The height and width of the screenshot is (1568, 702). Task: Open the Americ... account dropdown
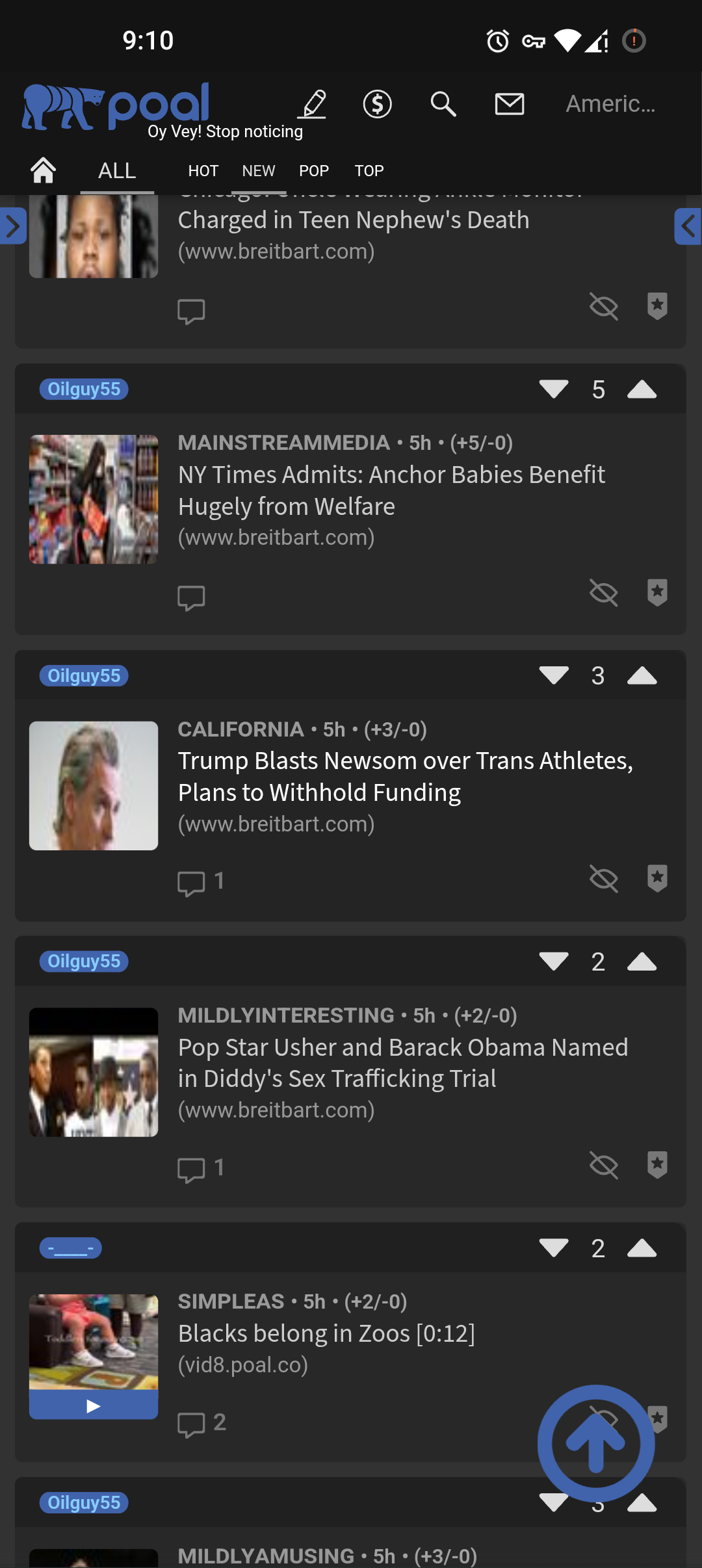[610, 104]
